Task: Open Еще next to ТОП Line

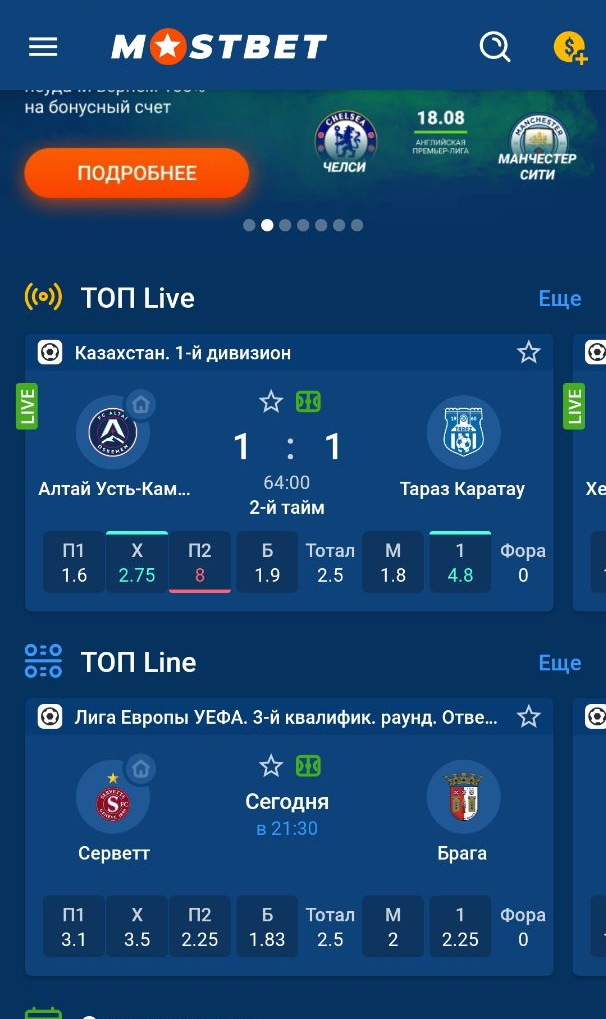Action: pyautogui.click(x=559, y=662)
